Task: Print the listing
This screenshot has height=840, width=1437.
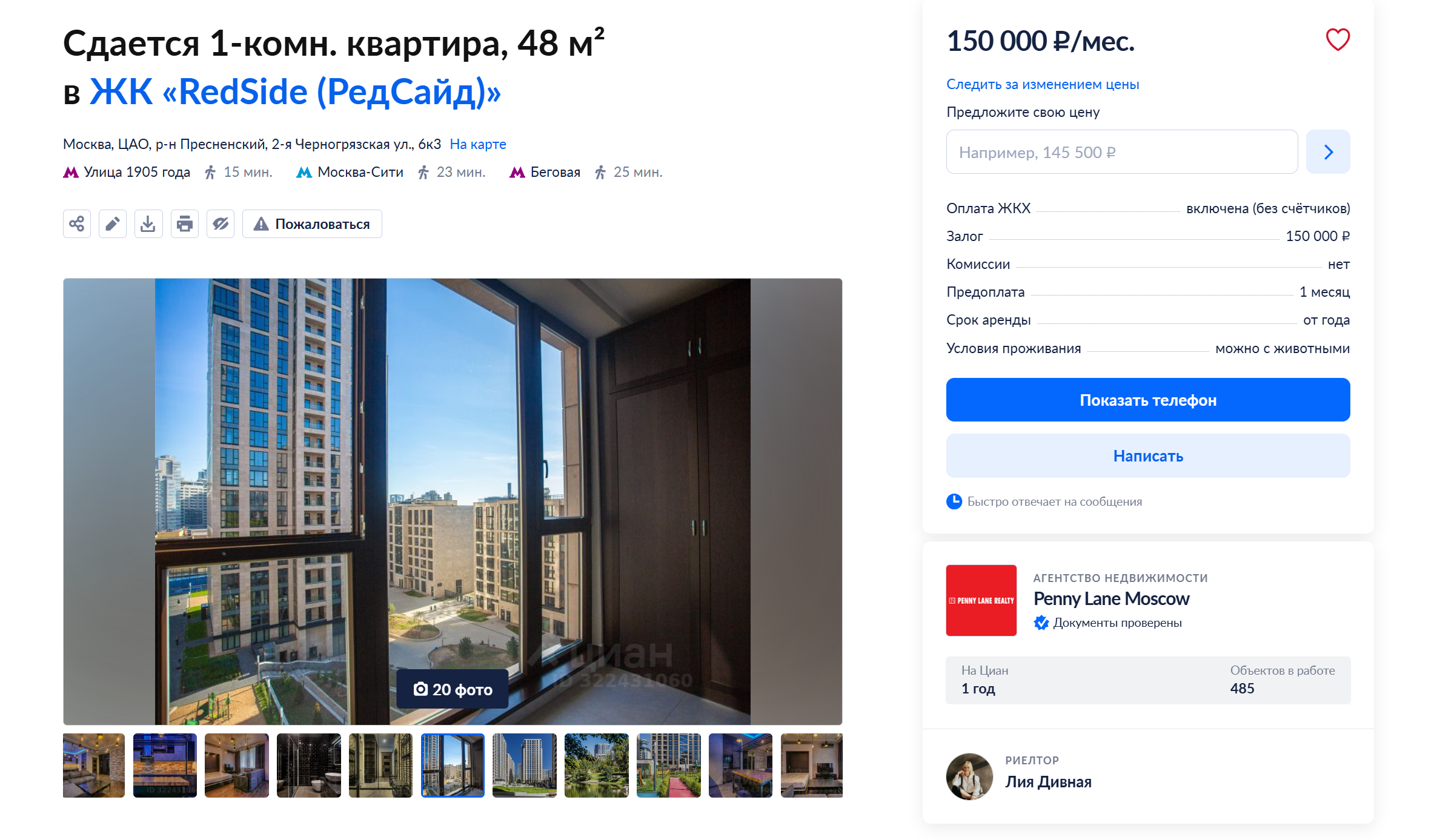Action: tap(185, 224)
